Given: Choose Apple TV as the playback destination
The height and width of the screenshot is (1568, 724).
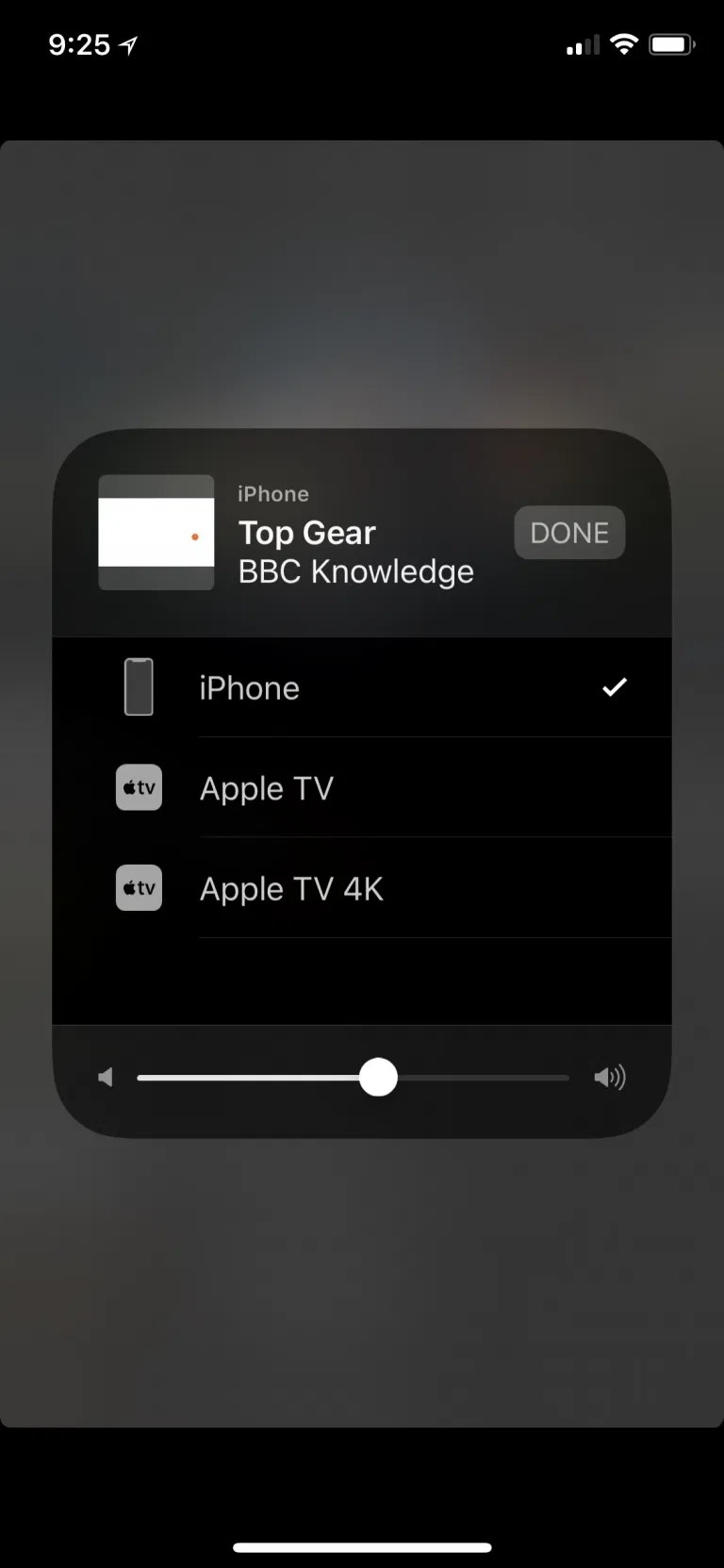Looking at the screenshot, I should pyautogui.click(x=362, y=788).
